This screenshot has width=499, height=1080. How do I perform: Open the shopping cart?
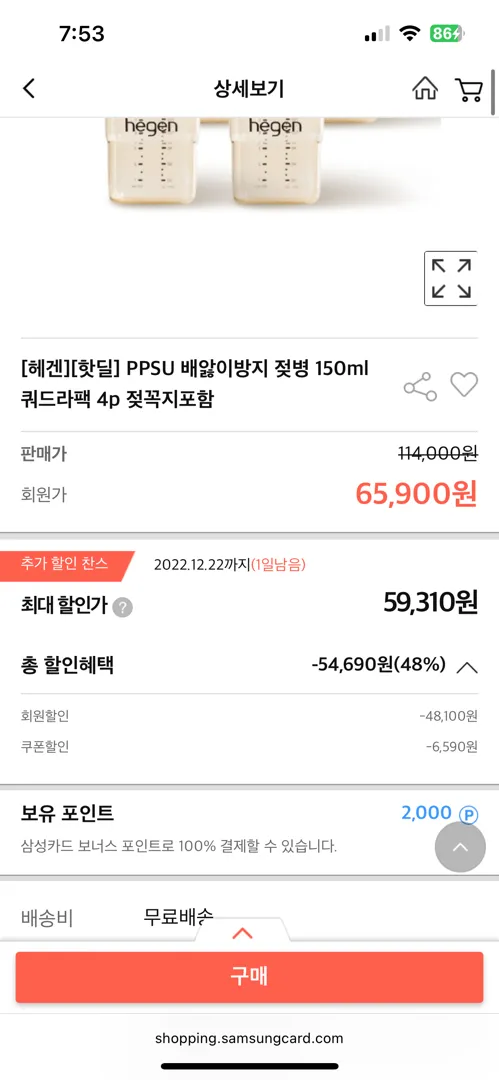[x=469, y=90]
